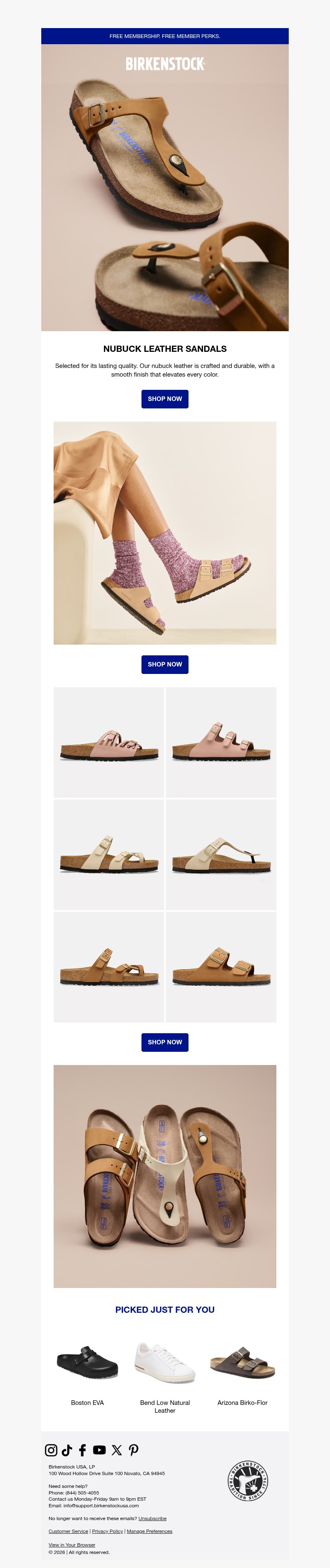Image resolution: width=330 pixels, height=1568 pixels.
Task: Tap Shop Now beneath the six-sandal grid
Action: click(165, 1042)
